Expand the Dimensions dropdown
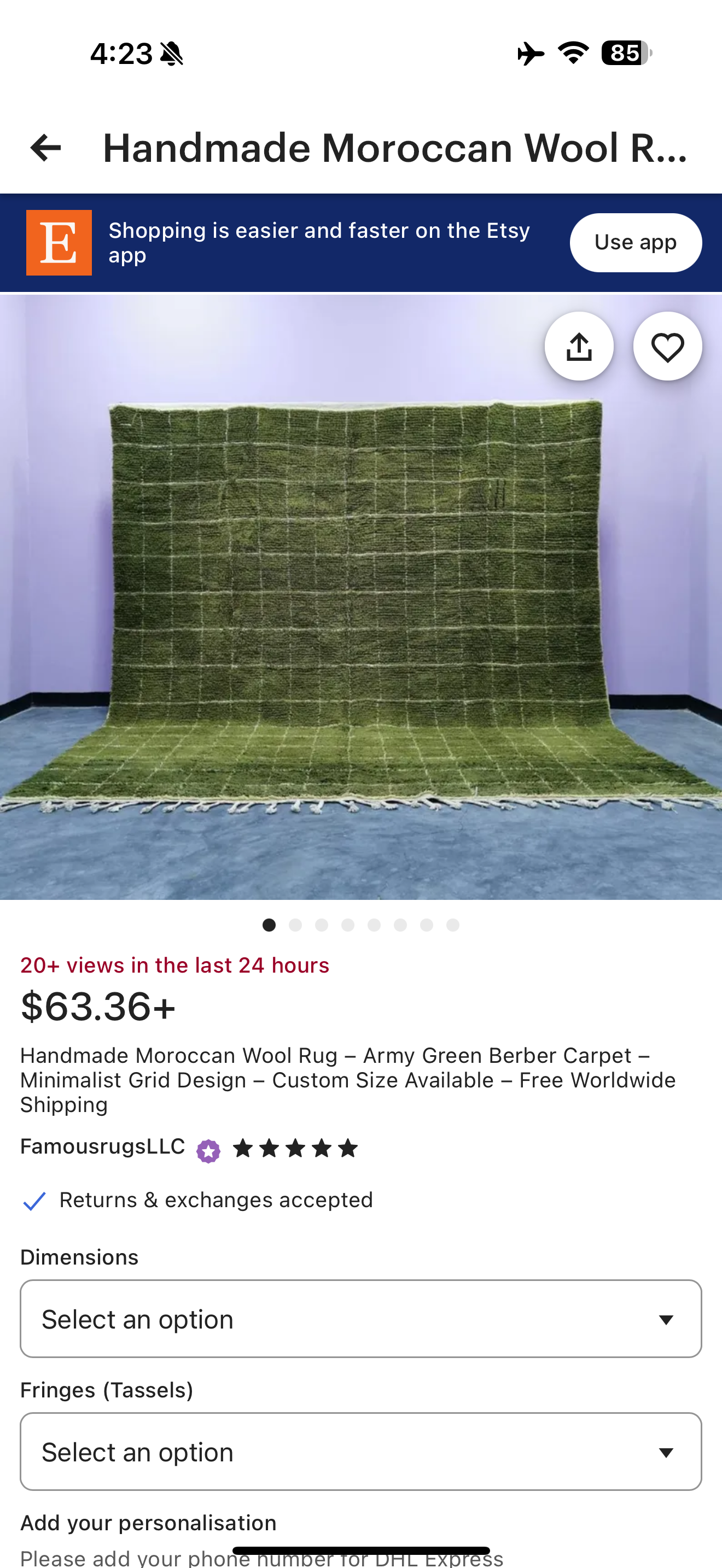The image size is (722, 1568). 360,1319
